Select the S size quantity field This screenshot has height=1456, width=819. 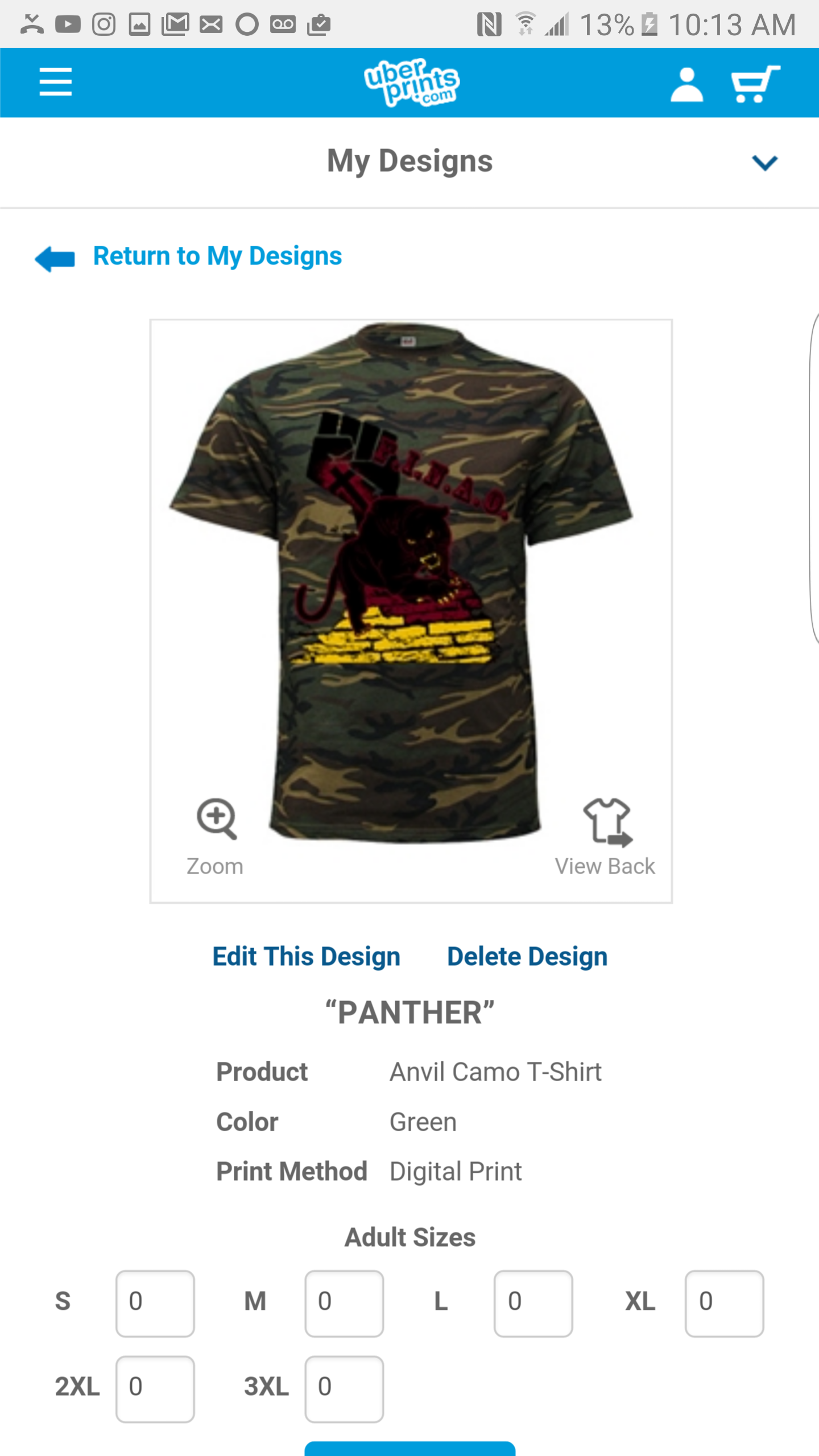point(155,1303)
